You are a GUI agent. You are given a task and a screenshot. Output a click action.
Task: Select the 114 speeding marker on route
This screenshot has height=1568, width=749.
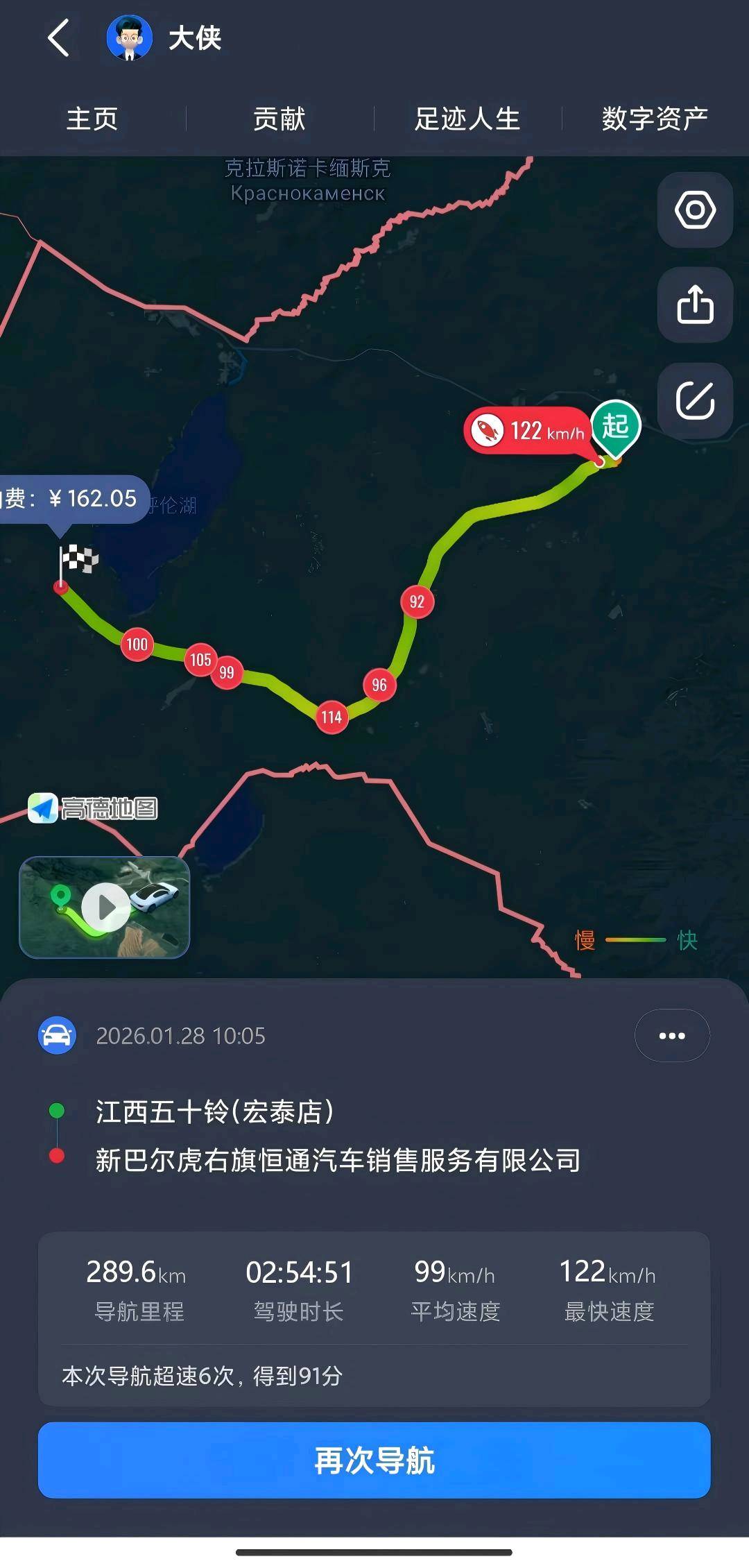pos(332,717)
